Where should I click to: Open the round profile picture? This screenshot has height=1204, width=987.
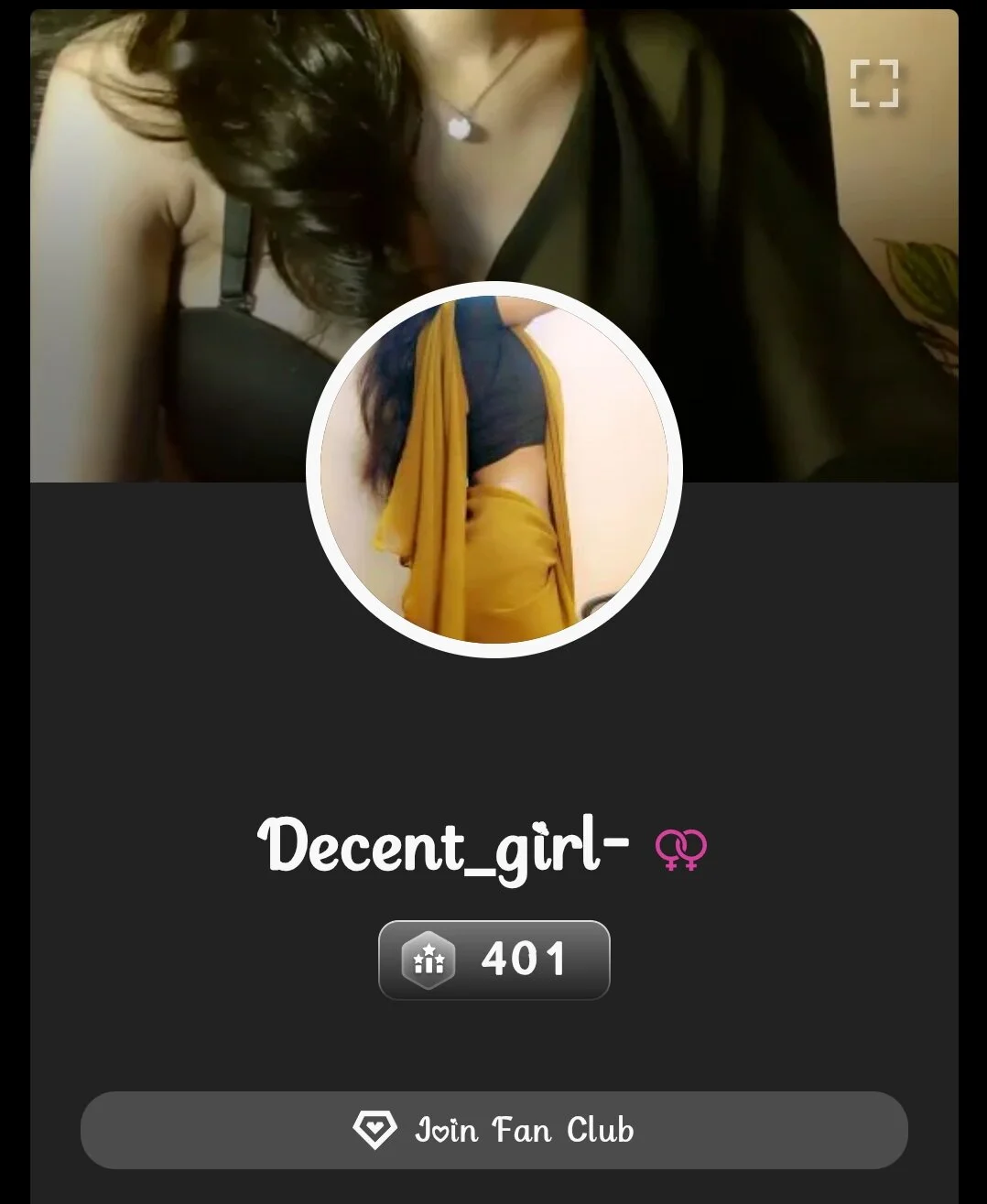pos(493,470)
